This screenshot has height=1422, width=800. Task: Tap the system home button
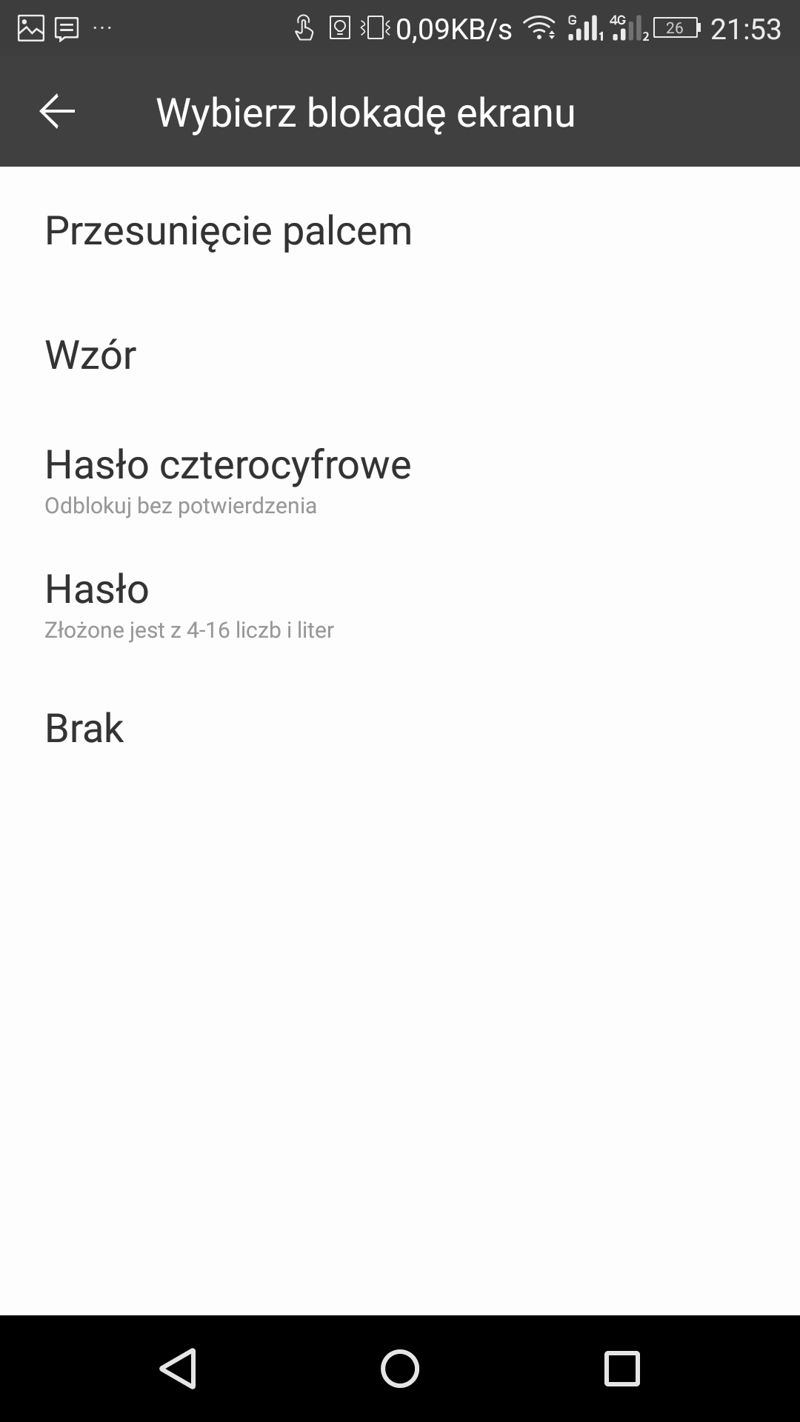coord(400,1368)
